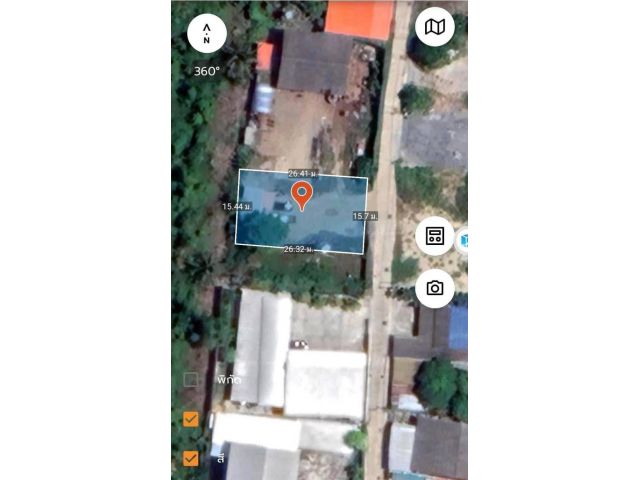This screenshot has width=640, height=480.
Task: Open the map layers button
Action: [435, 27]
